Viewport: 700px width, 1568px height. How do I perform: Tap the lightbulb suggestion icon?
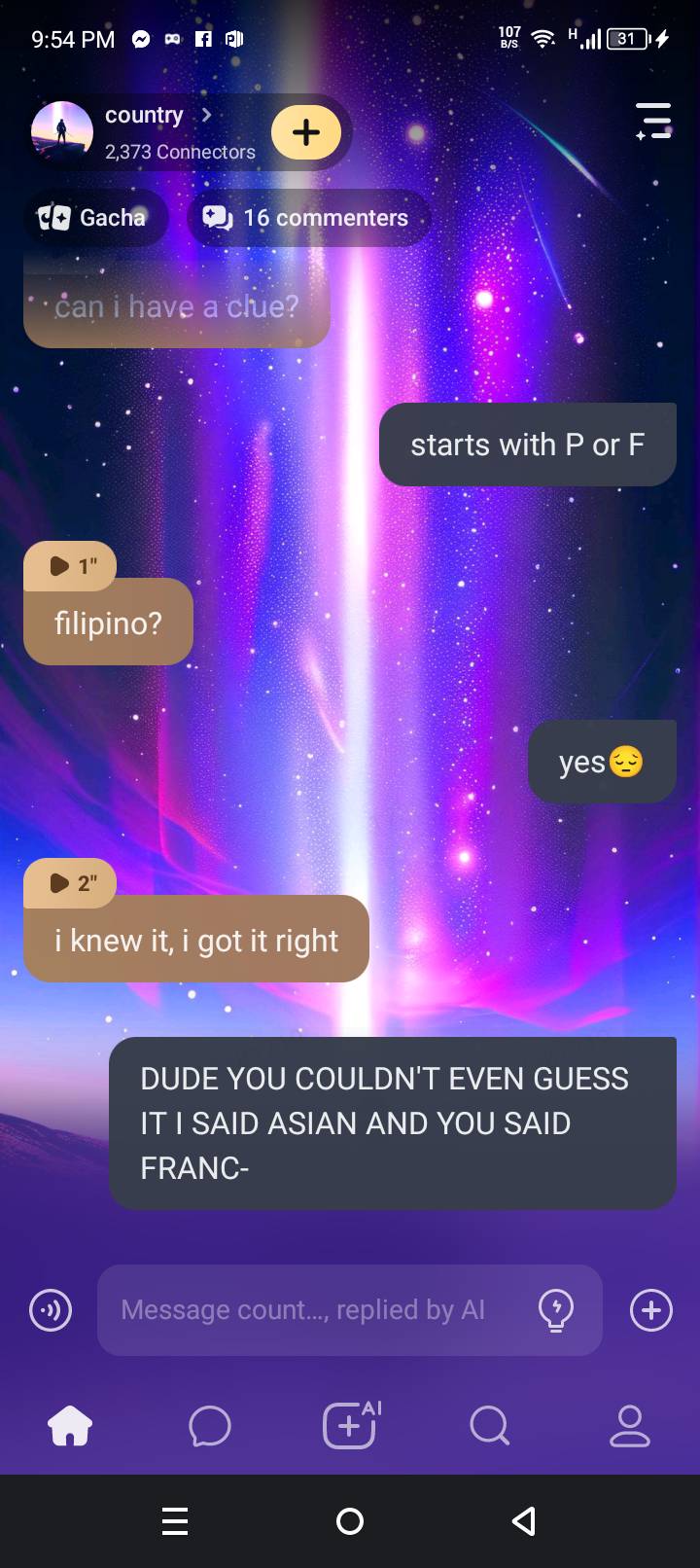[556, 1310]
